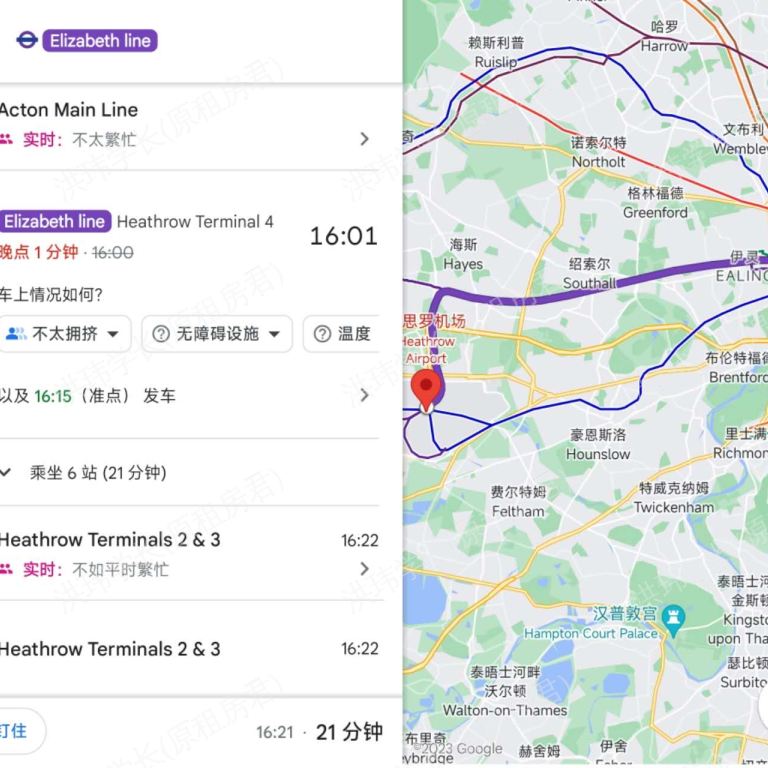This screenshot has width=768, height=768.
Task: Open the 不太拥挤 crowdedness dropdown
Action: point(63,334)
